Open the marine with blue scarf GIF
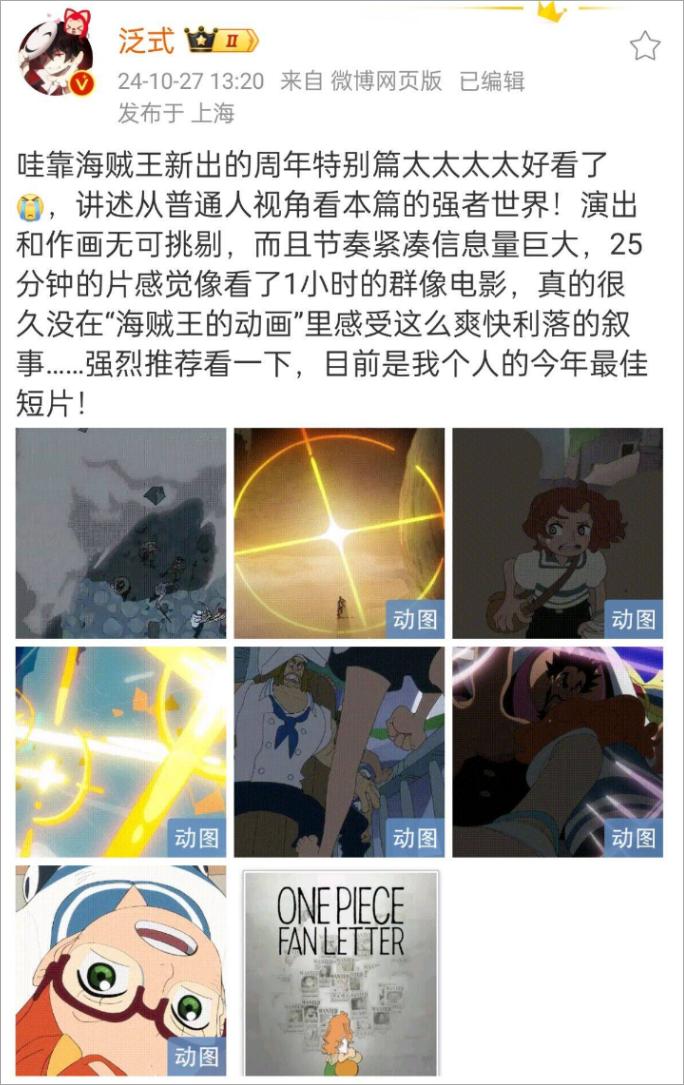This screenshot has height=1085, width=684. [339, 751]
